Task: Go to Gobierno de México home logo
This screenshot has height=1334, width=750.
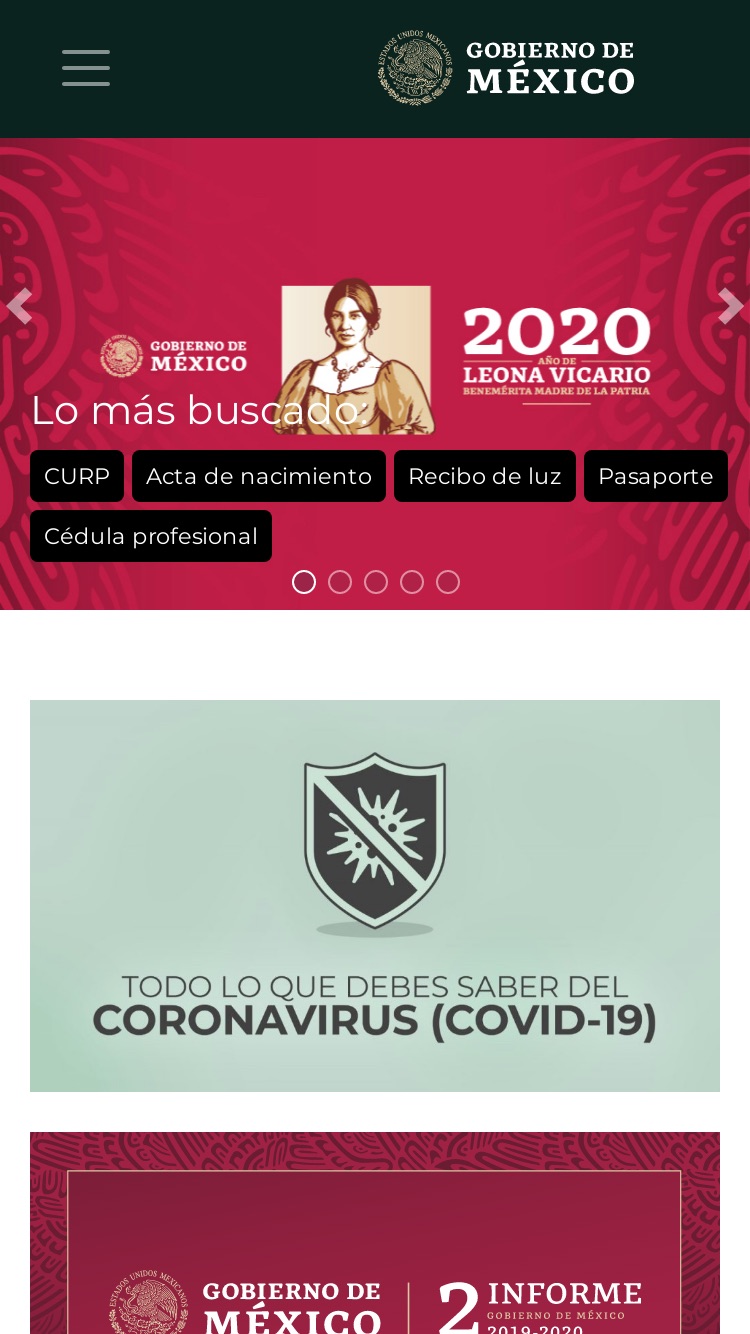Action: click(x=506, y=68)
